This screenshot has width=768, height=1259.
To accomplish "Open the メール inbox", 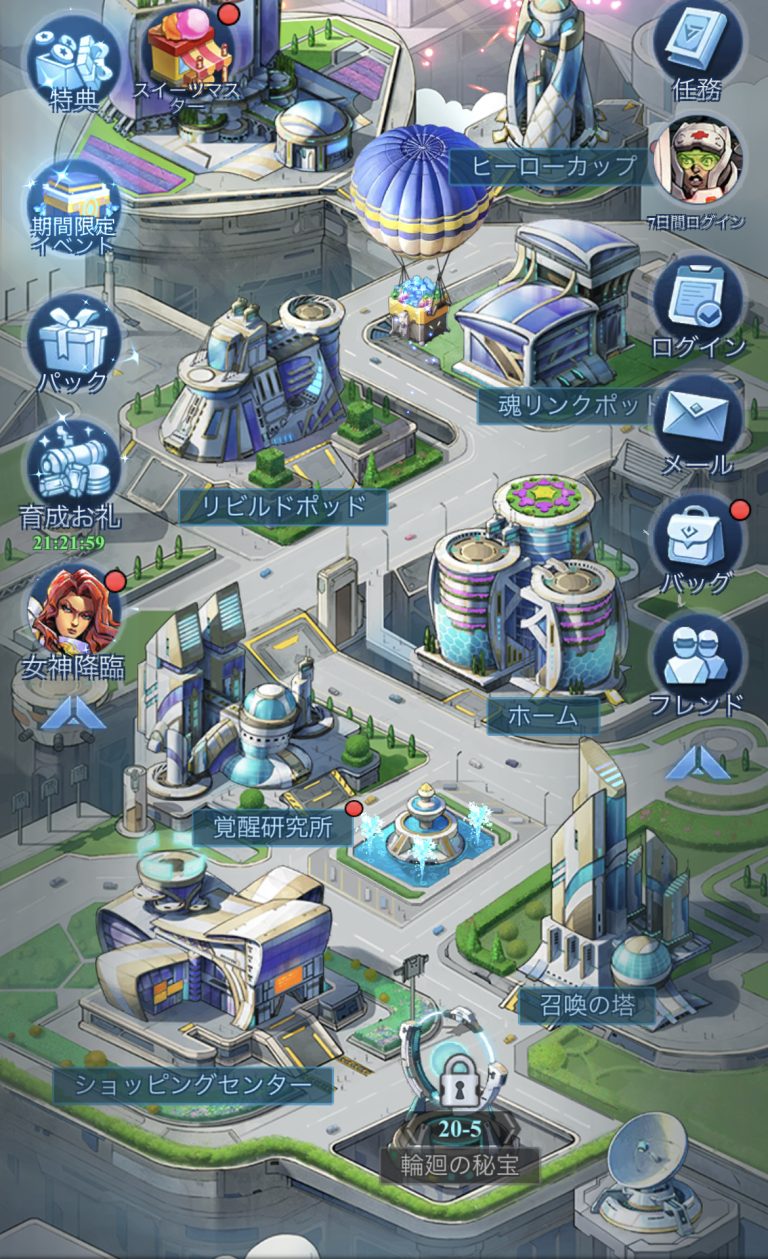I will 698,425.
